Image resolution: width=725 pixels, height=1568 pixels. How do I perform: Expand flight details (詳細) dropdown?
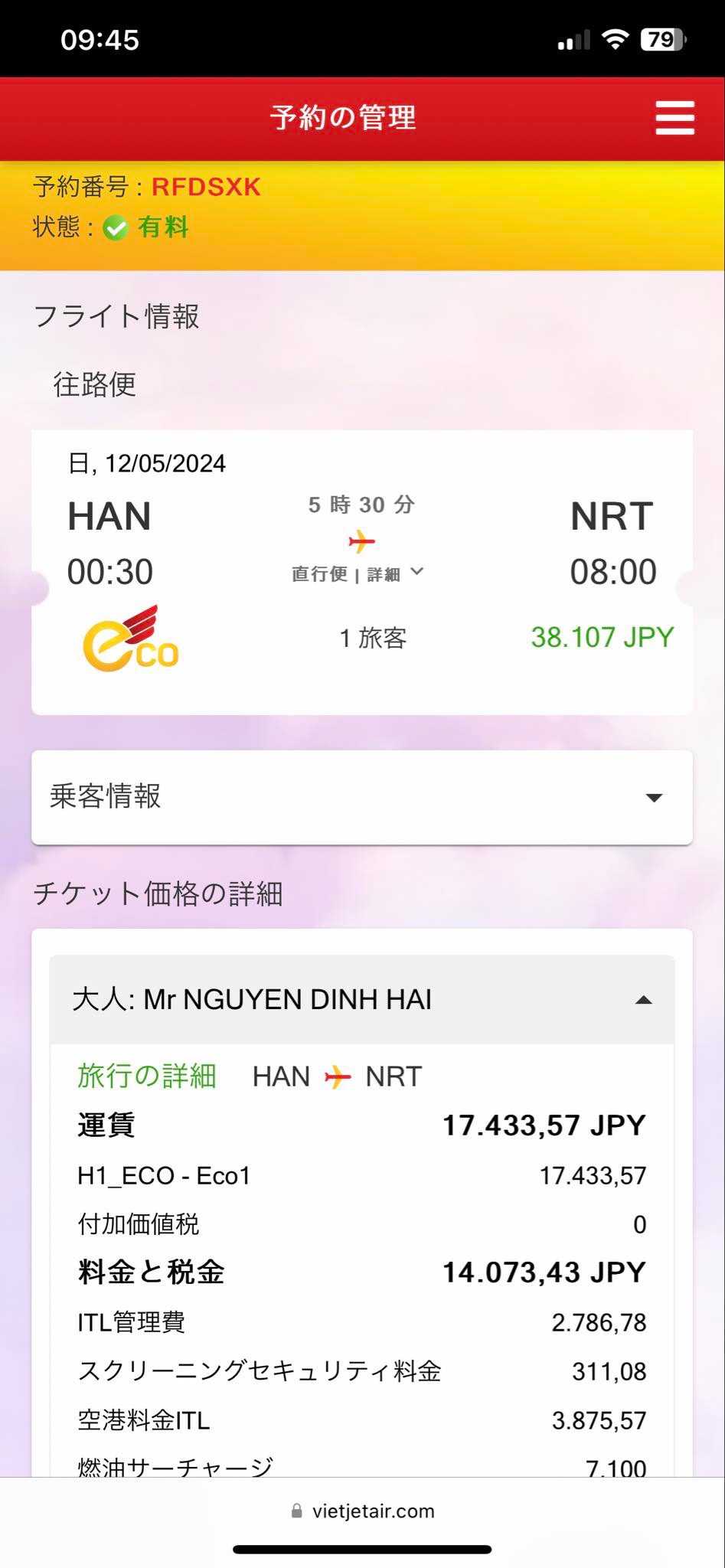394,573
